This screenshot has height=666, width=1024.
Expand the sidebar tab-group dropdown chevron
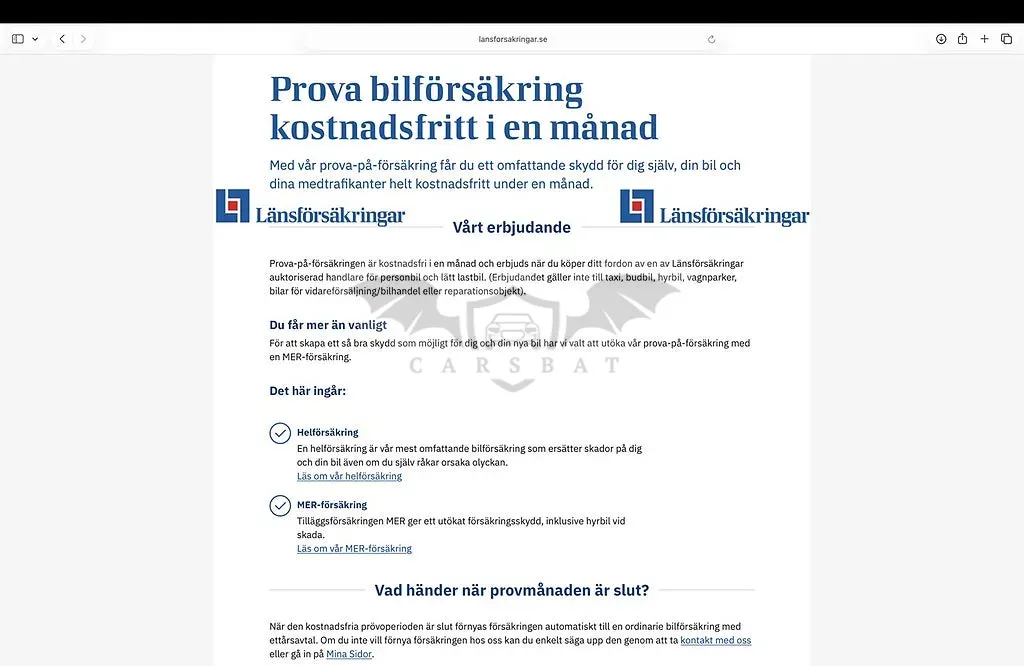coord(35,39)
